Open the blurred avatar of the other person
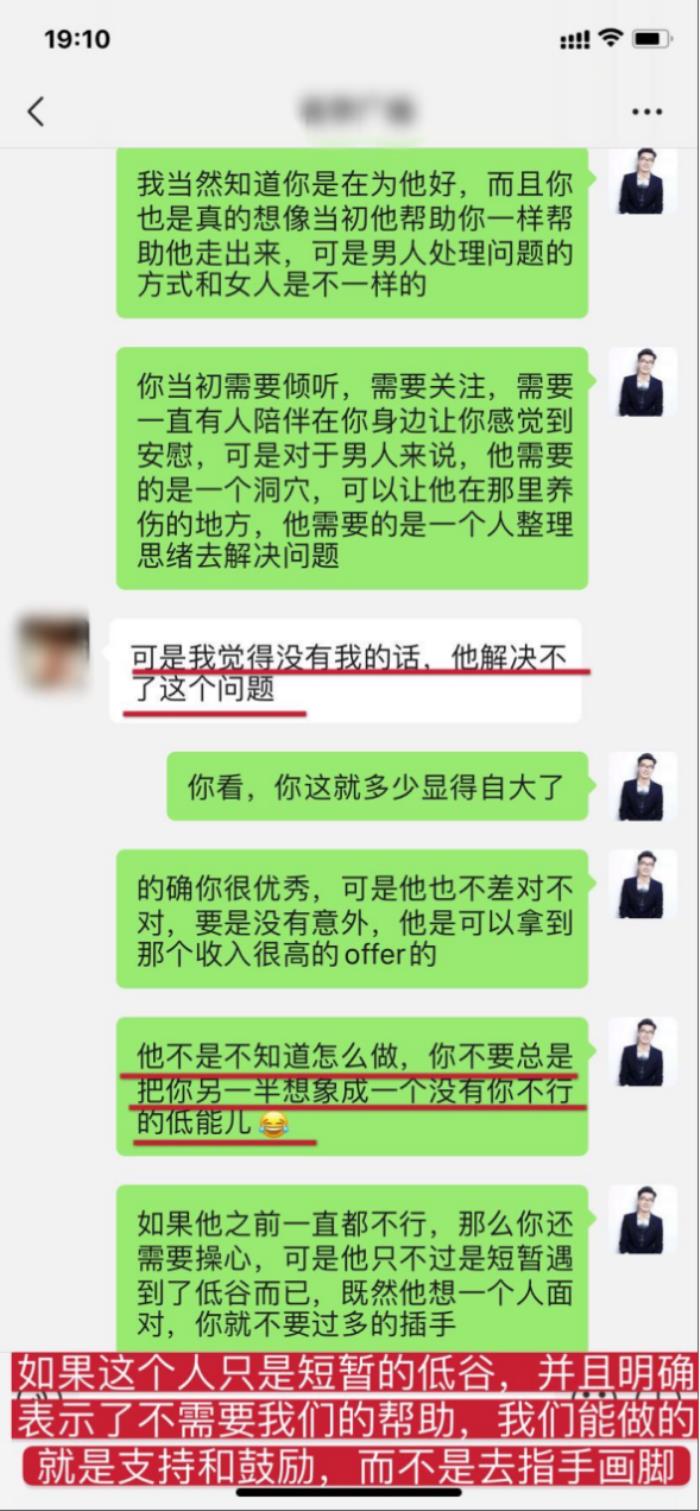Screen dimensions: 700x1511 (x=54, y=653)
